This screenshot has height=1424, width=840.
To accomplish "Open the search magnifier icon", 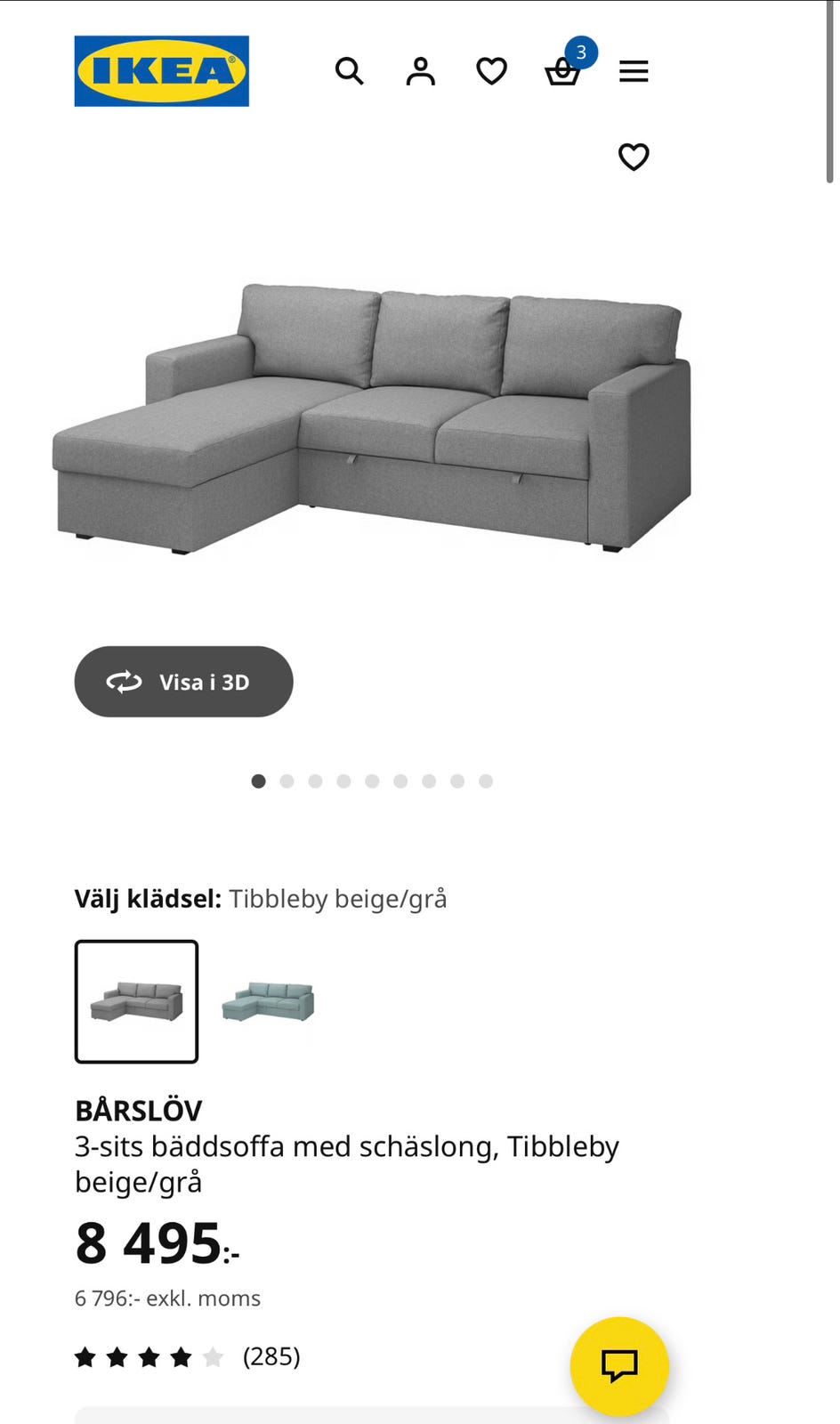I will click(350, 71).
